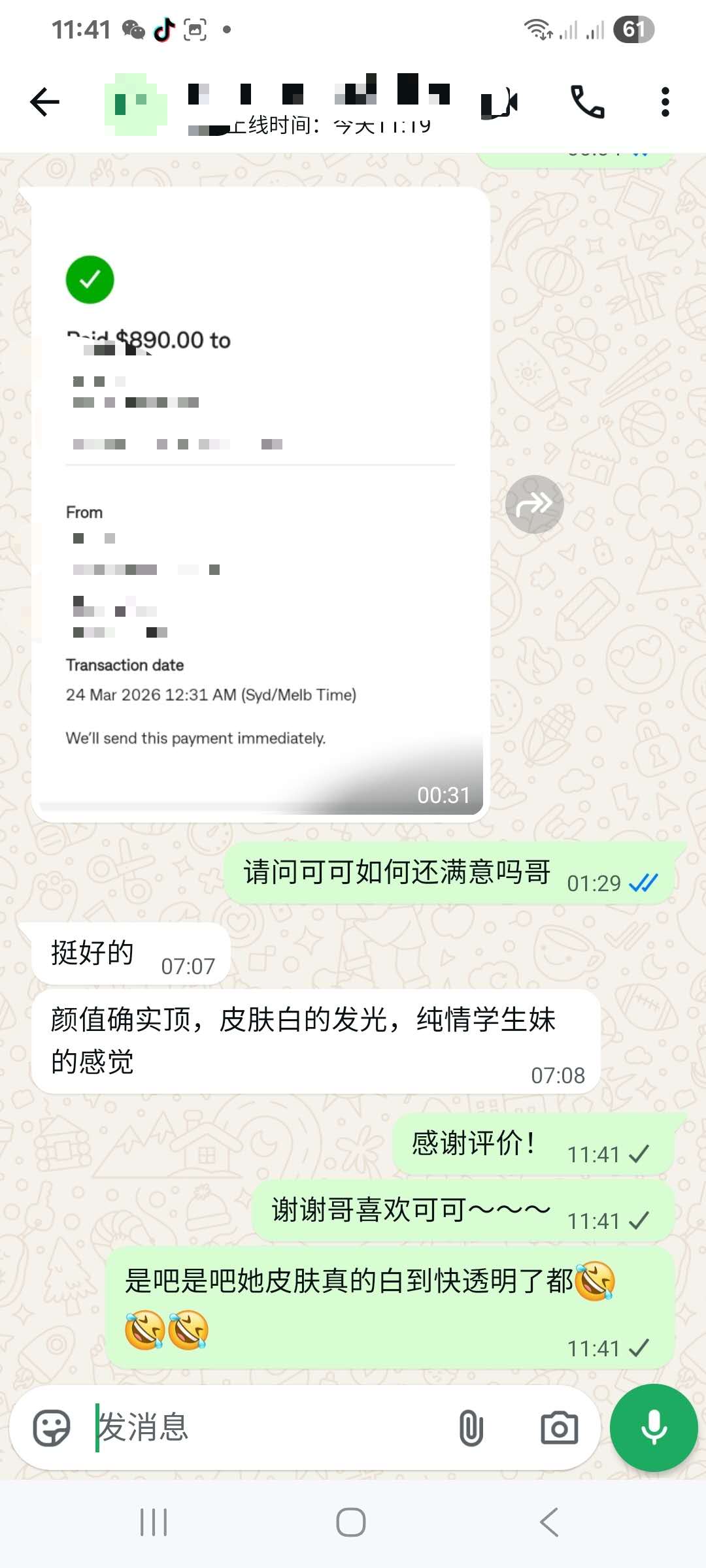Image resolution: width=706 pixels, height=1568 pixels.
Task: Open the overflow menu
Action: (x=665, y=102)
